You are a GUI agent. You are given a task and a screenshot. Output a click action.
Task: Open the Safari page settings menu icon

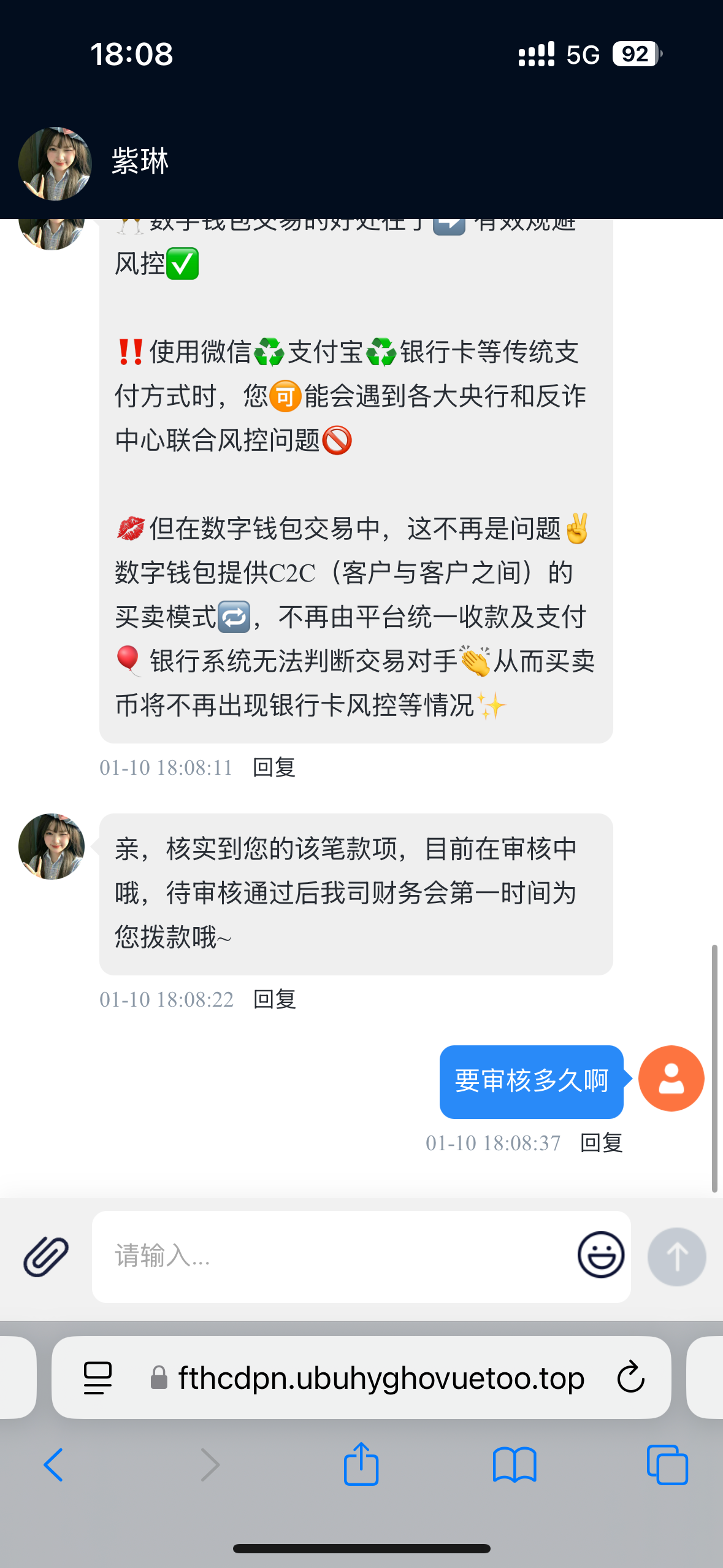(98, 1378)
